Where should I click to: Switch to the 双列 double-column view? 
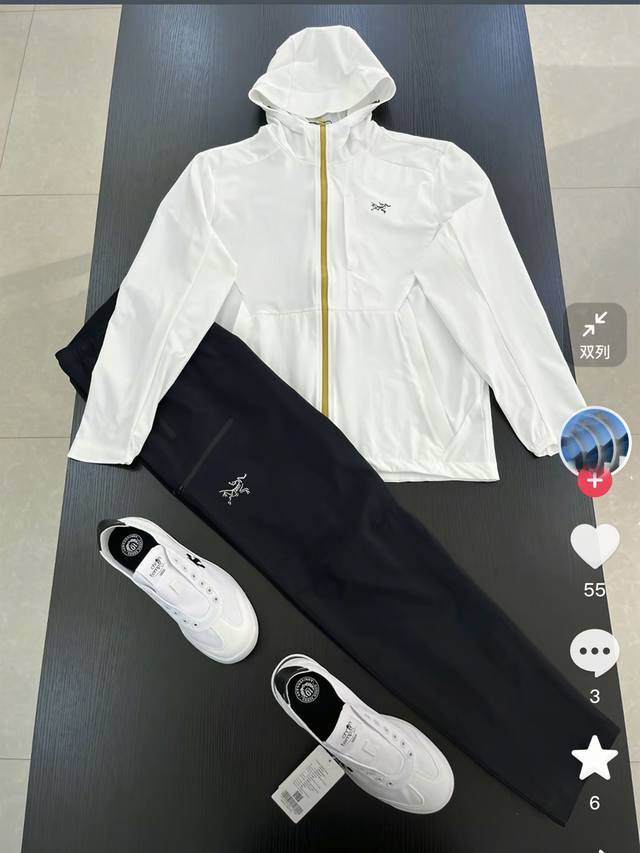coord(595,335)
